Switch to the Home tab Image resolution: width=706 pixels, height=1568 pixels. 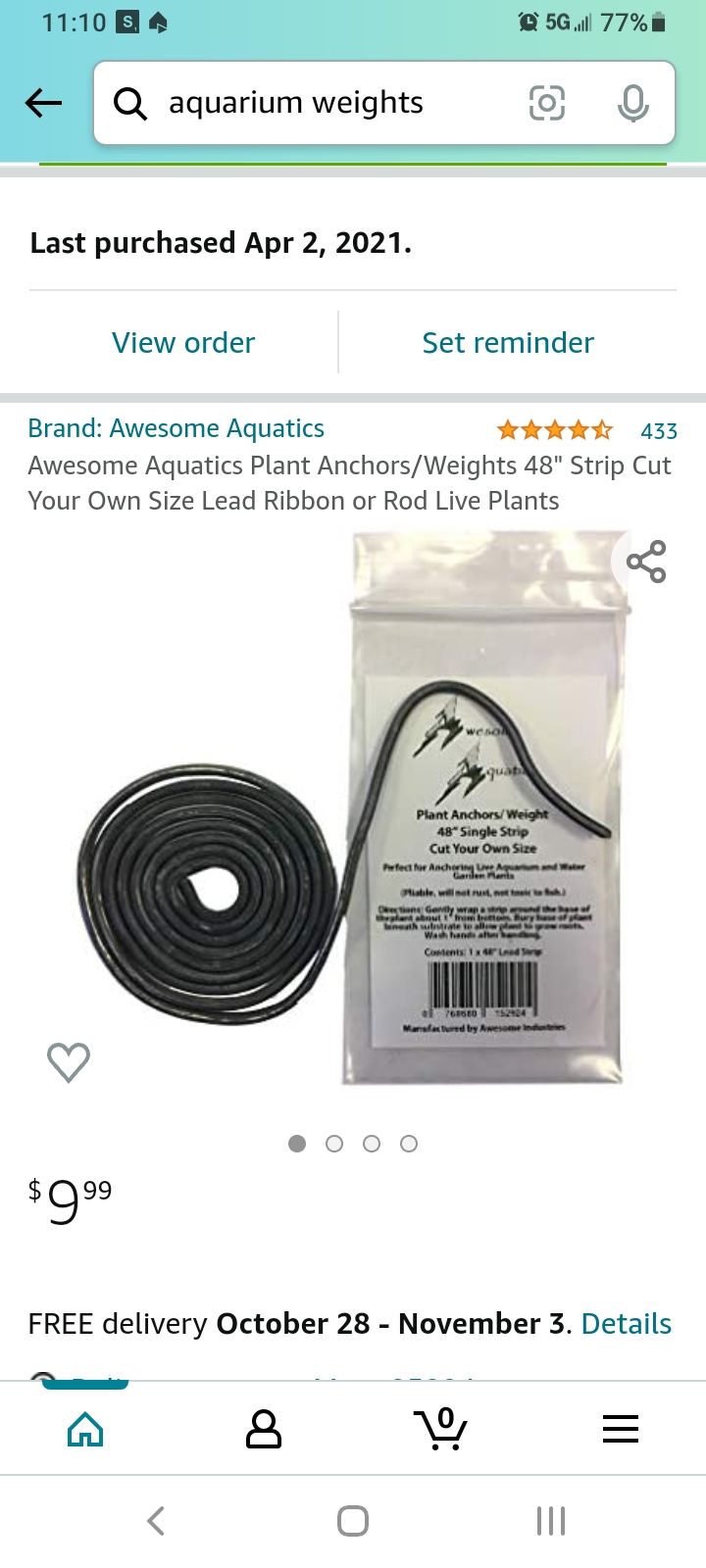[x=85, y=1430]
